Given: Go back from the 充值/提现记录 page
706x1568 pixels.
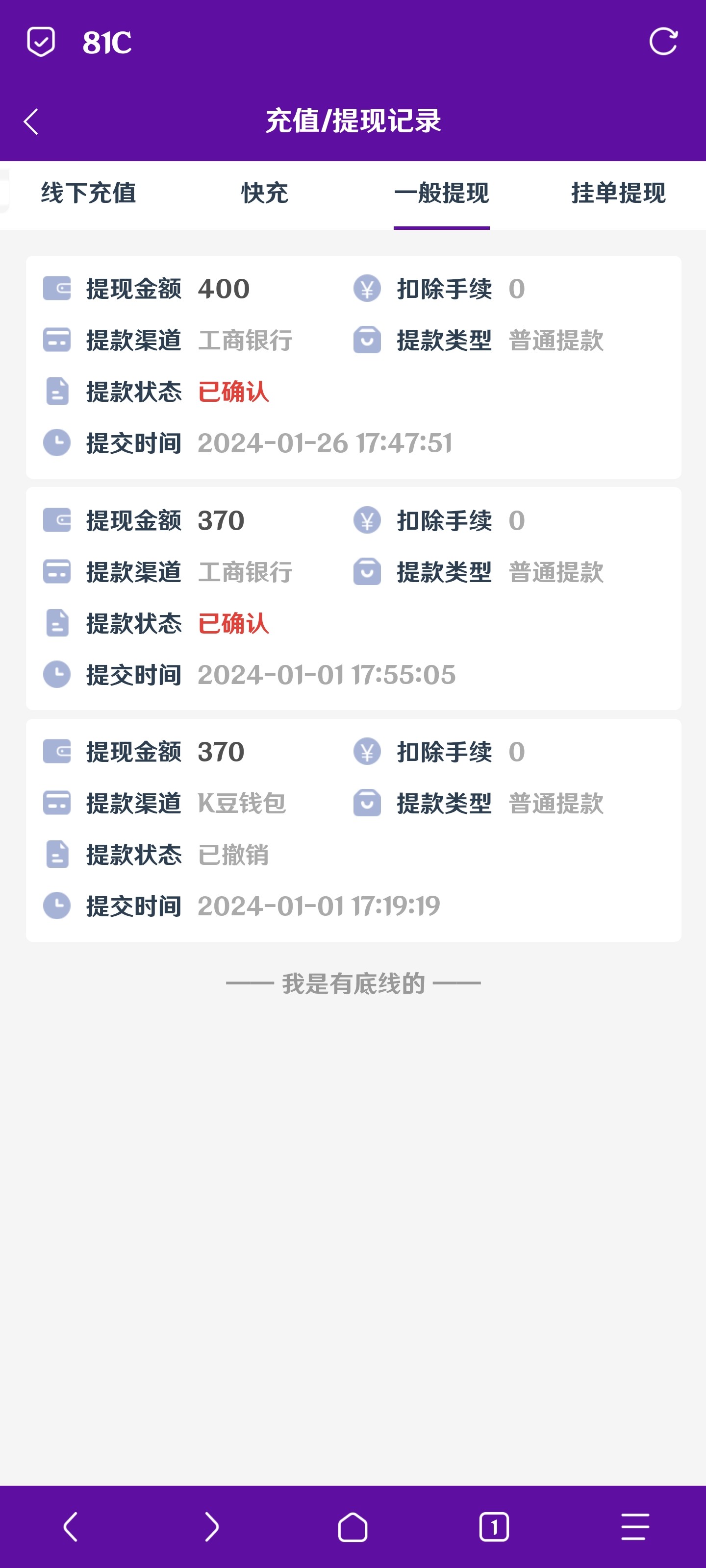Looking at the screenshot, I should tap(31, 122).
